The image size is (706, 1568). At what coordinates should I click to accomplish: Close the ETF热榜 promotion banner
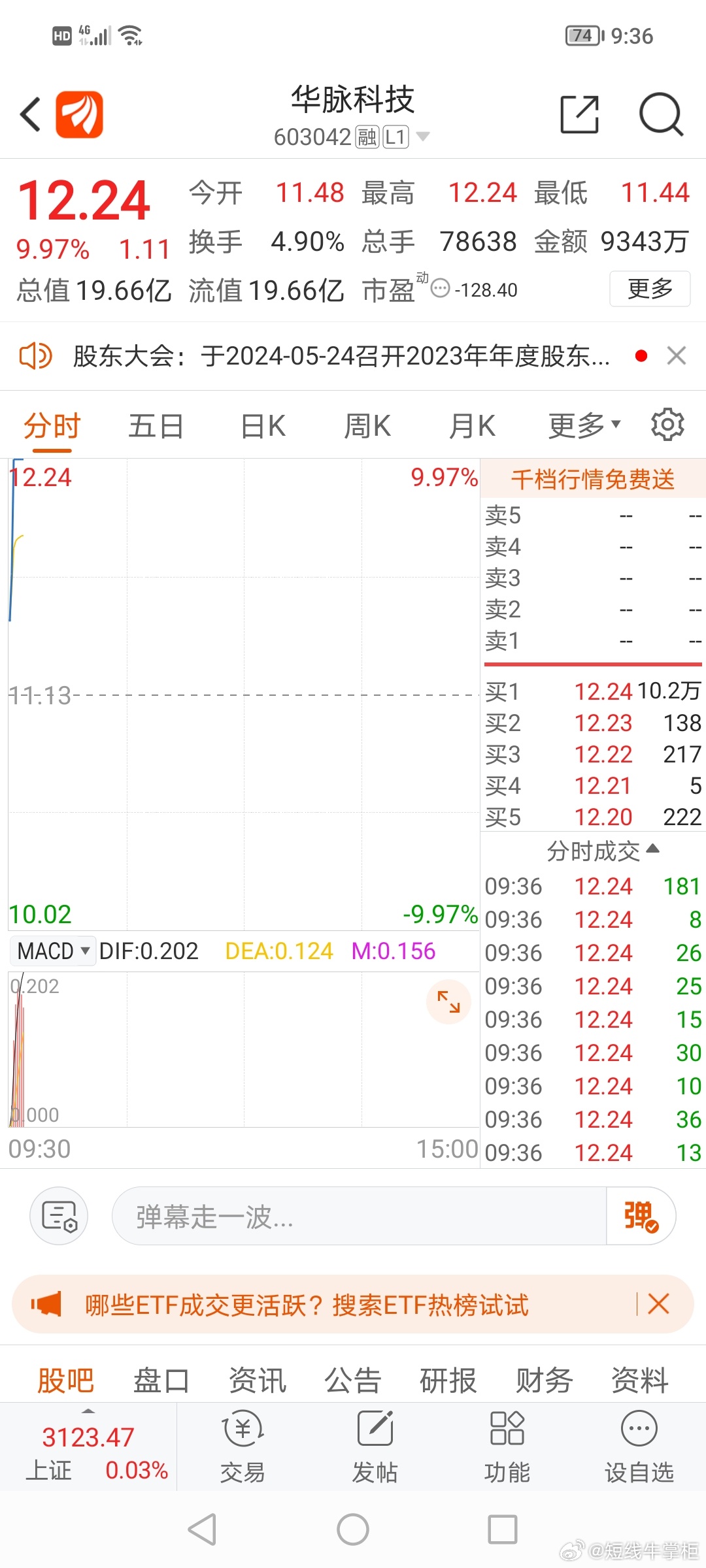point(658,1304)
